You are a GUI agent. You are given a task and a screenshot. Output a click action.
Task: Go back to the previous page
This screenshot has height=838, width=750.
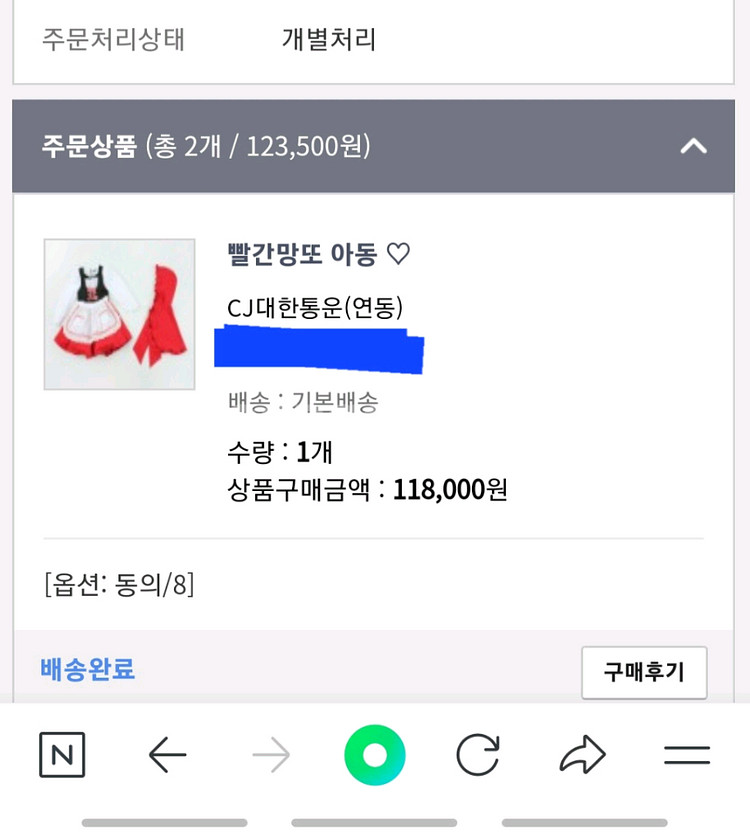(x=167, y=755)
